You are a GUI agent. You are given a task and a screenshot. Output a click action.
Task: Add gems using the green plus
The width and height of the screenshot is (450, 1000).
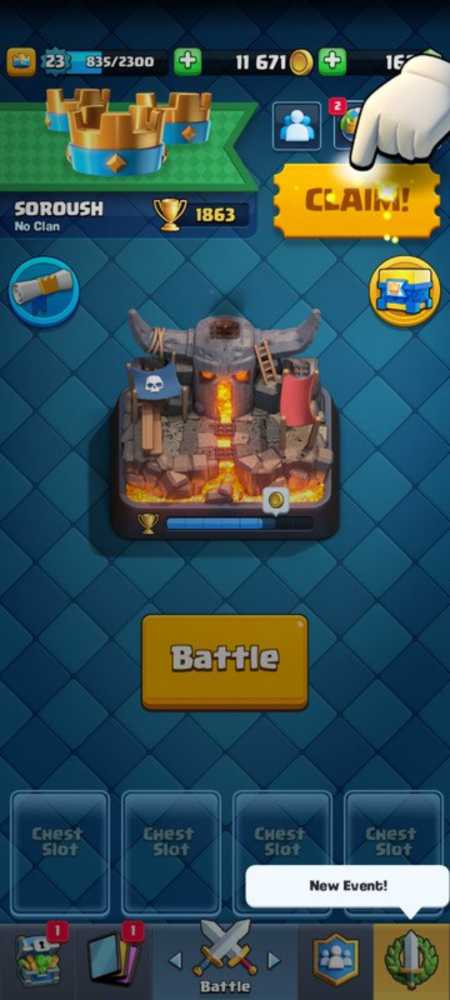(333, 61)
